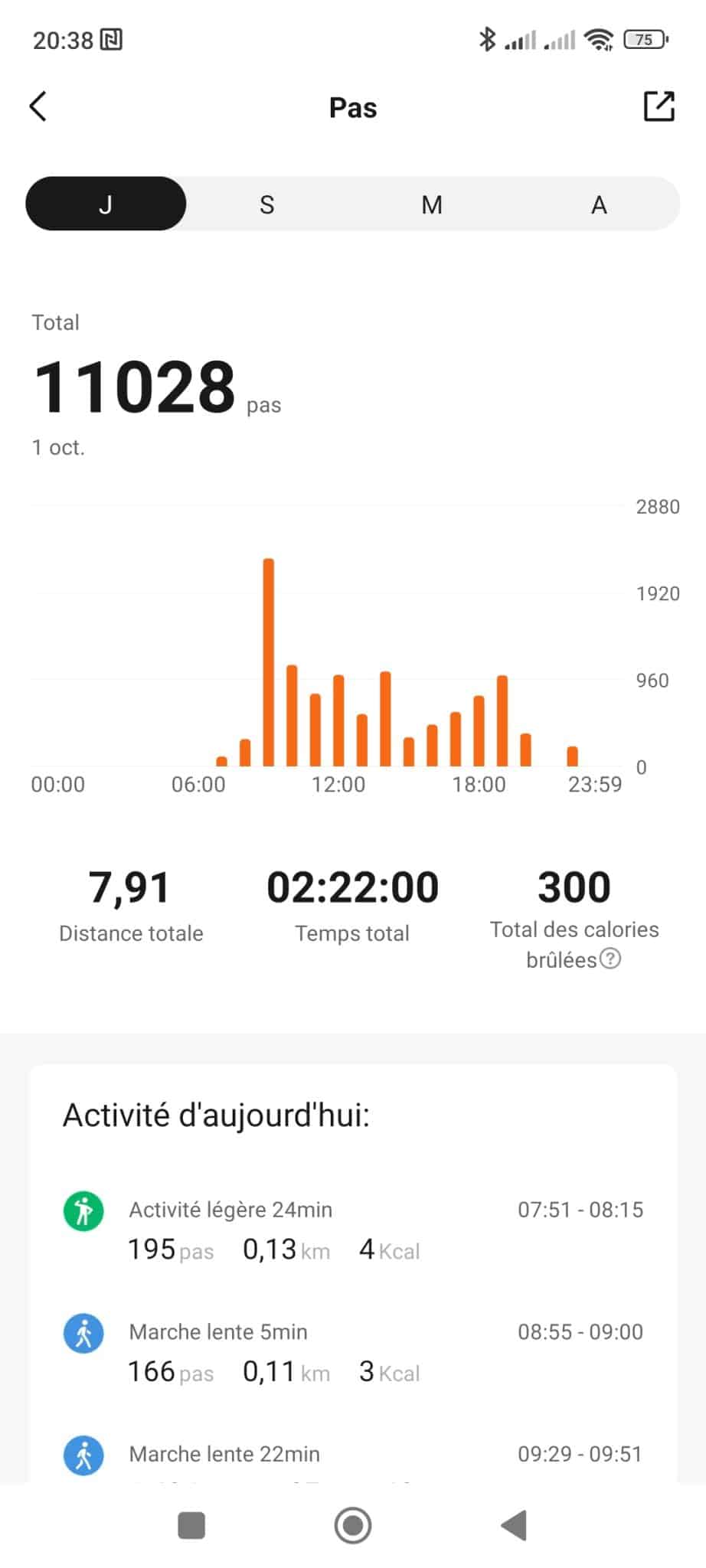This screenshot has width=706, height=1568.
Task: Open the Marche lente 5min entry
Action: (x=353, y=1351)
